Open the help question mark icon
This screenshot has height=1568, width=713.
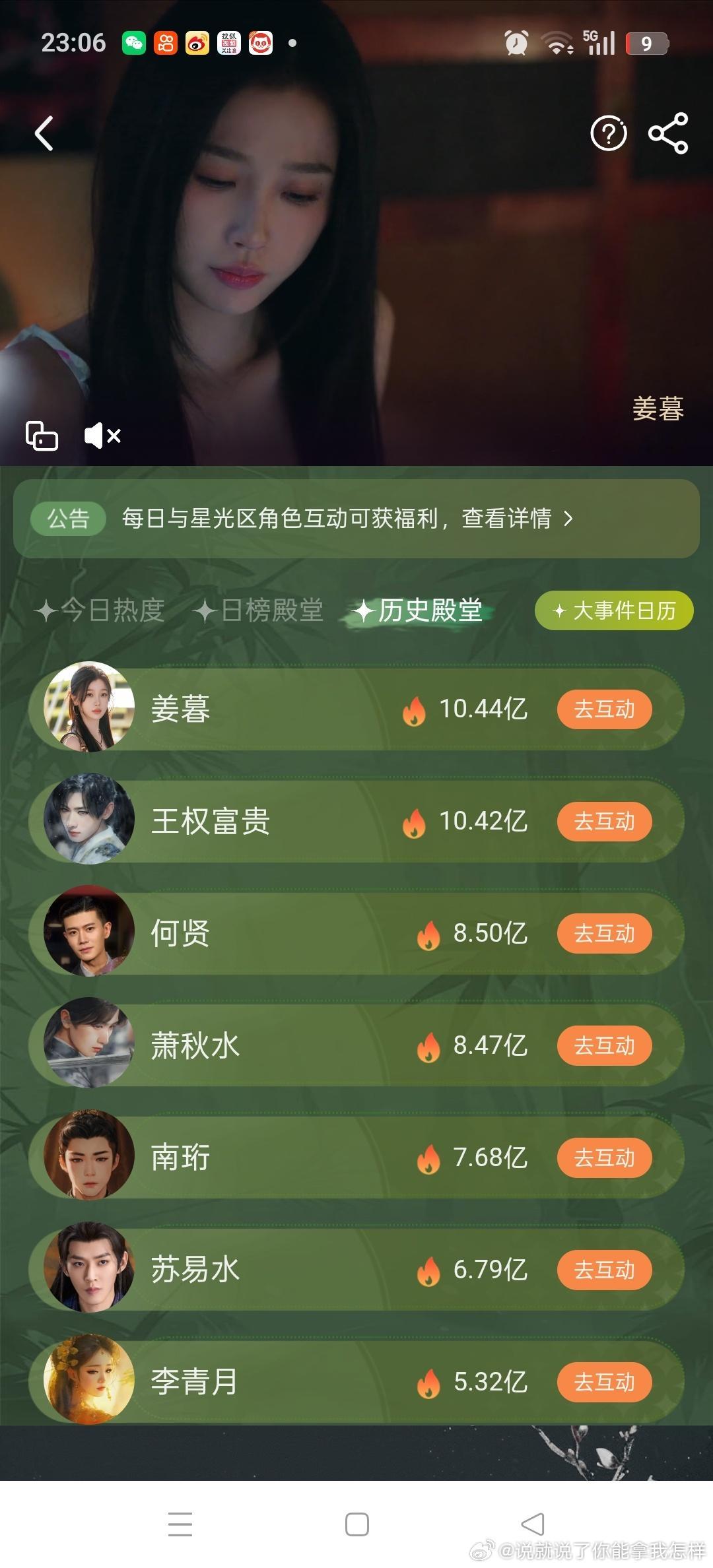(x=607, y=133)
